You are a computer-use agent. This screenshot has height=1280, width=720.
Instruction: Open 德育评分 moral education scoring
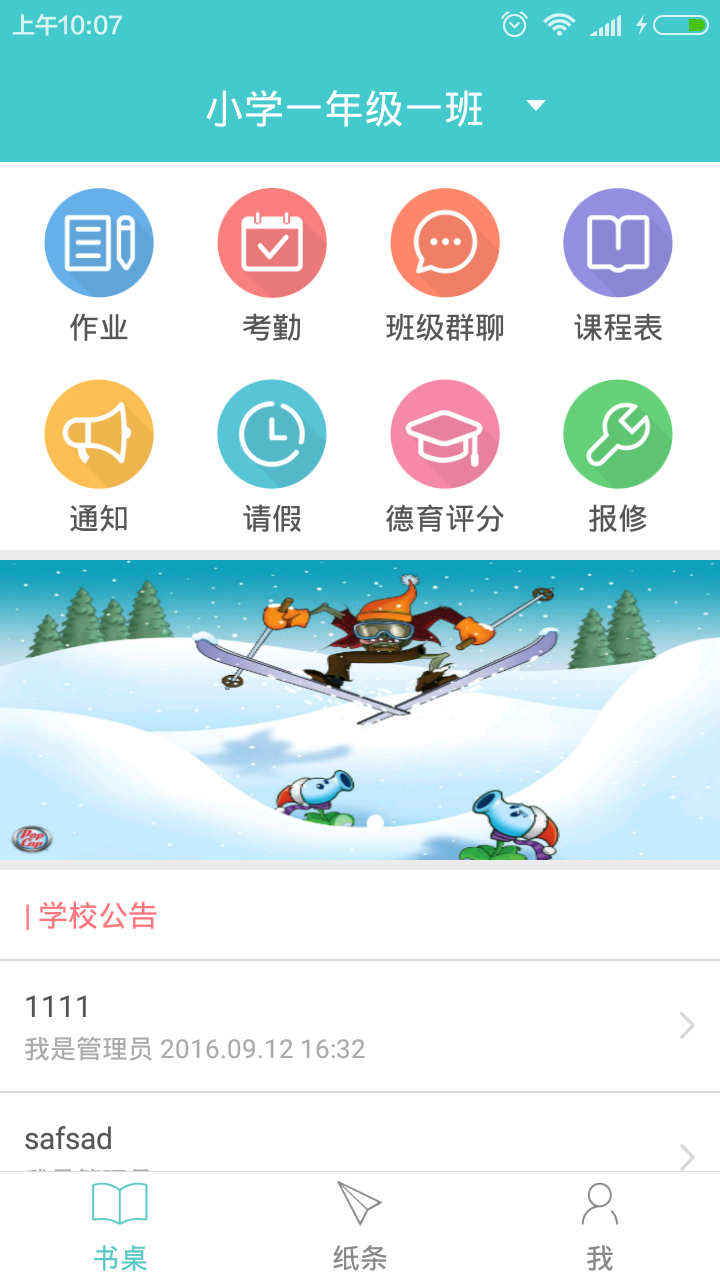(445, 433)
